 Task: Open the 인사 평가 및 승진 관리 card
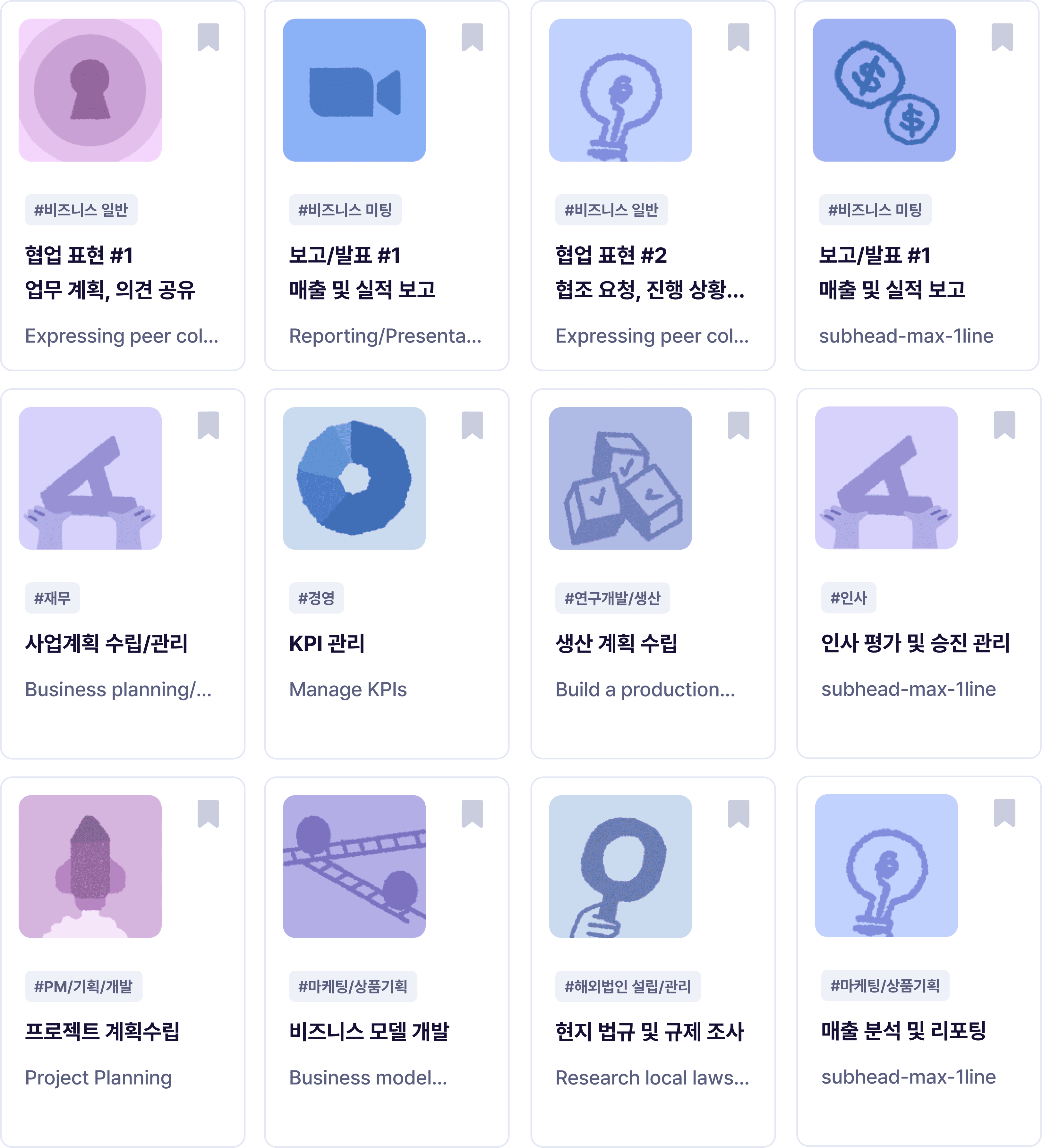click(x=919, y=573)
